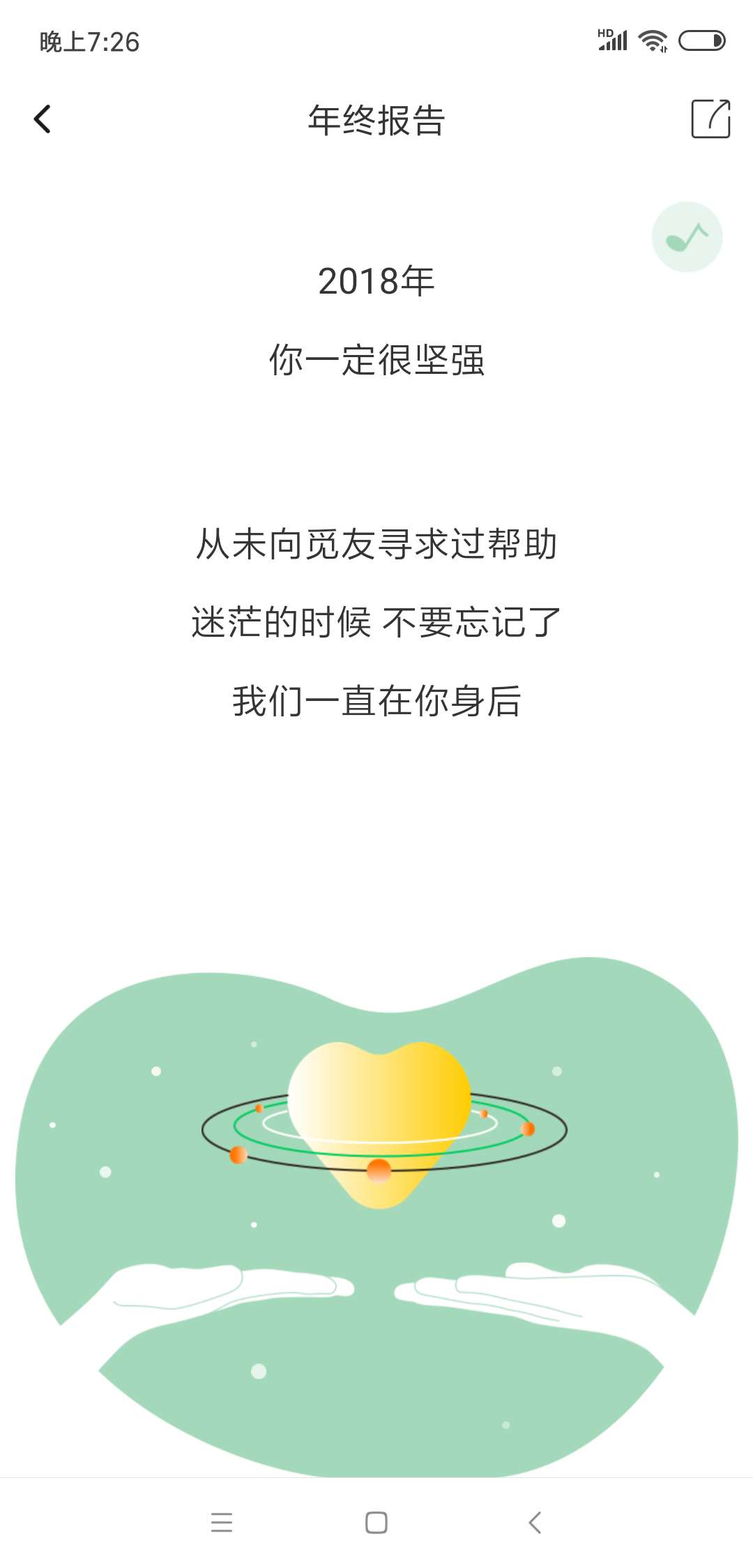Tap the back arrow at top left

(x=43, y=119)
